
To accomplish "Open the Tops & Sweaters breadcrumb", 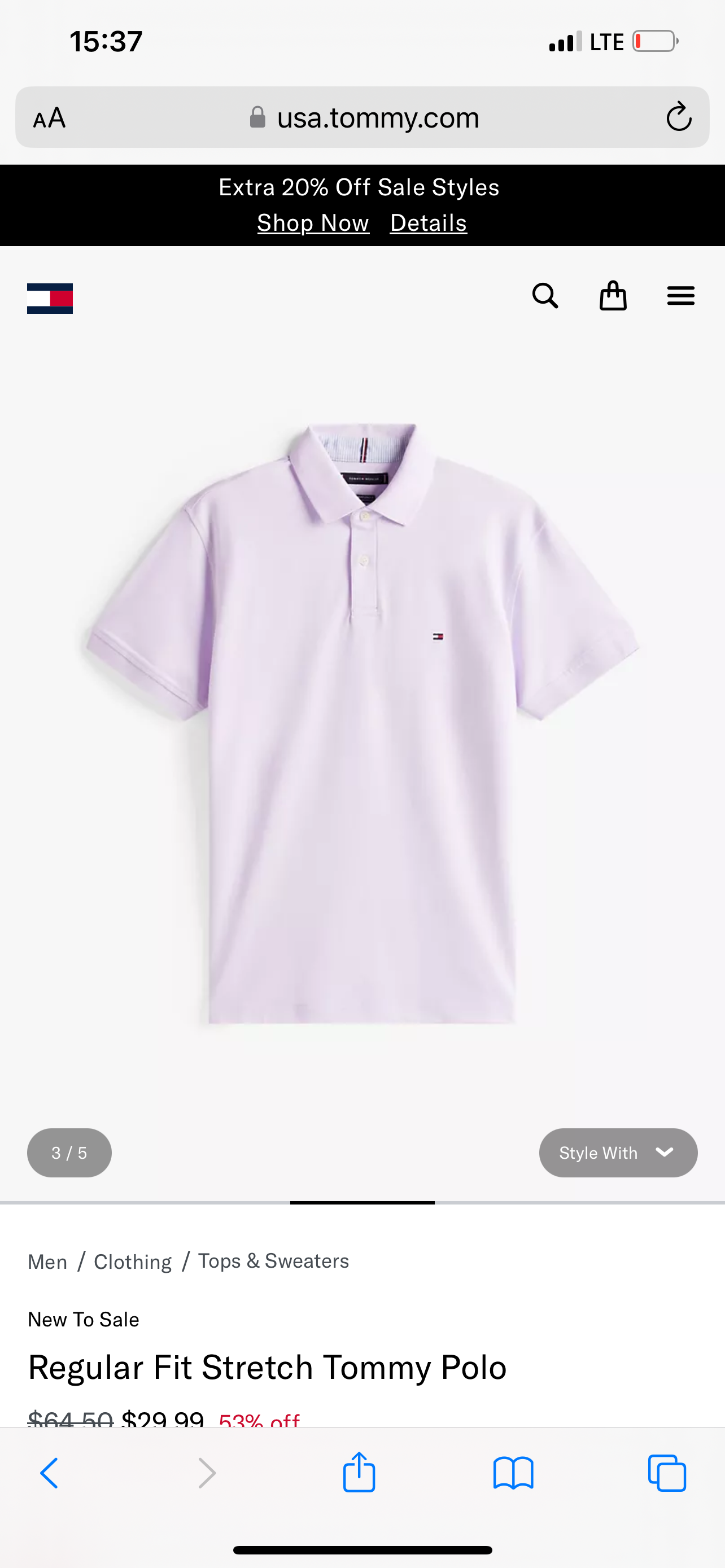I will [273, 1260].
